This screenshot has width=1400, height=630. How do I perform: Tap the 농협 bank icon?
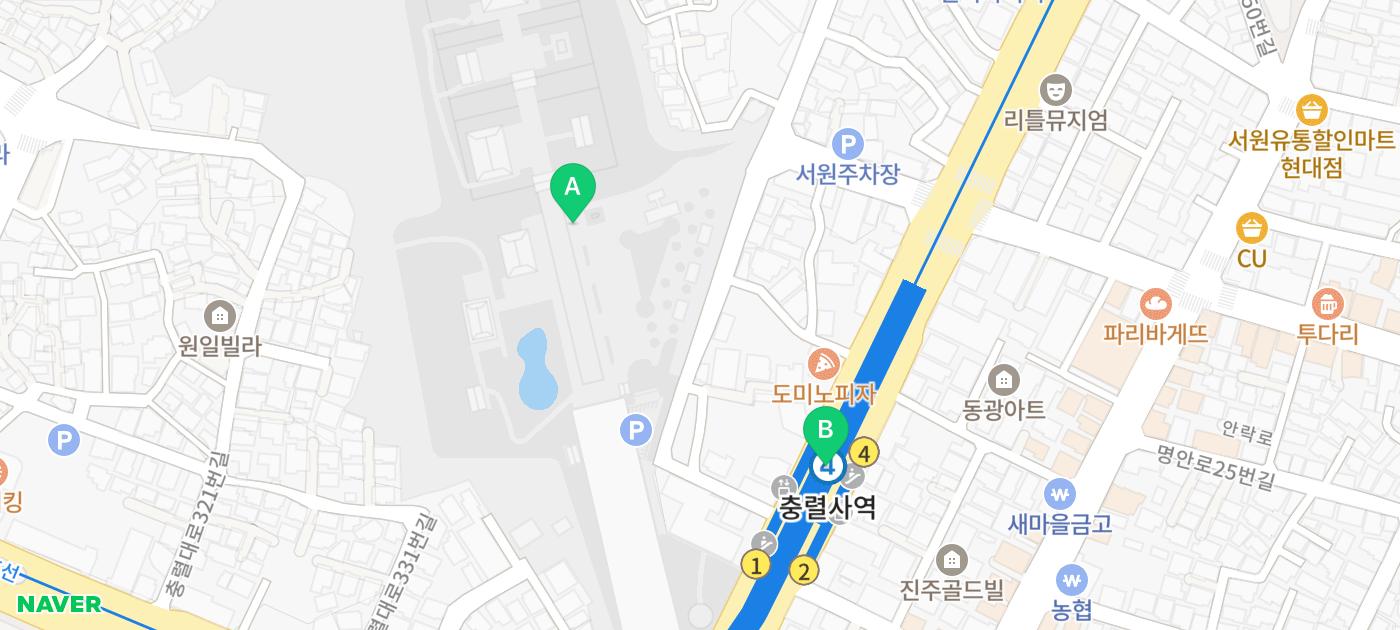point(1072,580)
